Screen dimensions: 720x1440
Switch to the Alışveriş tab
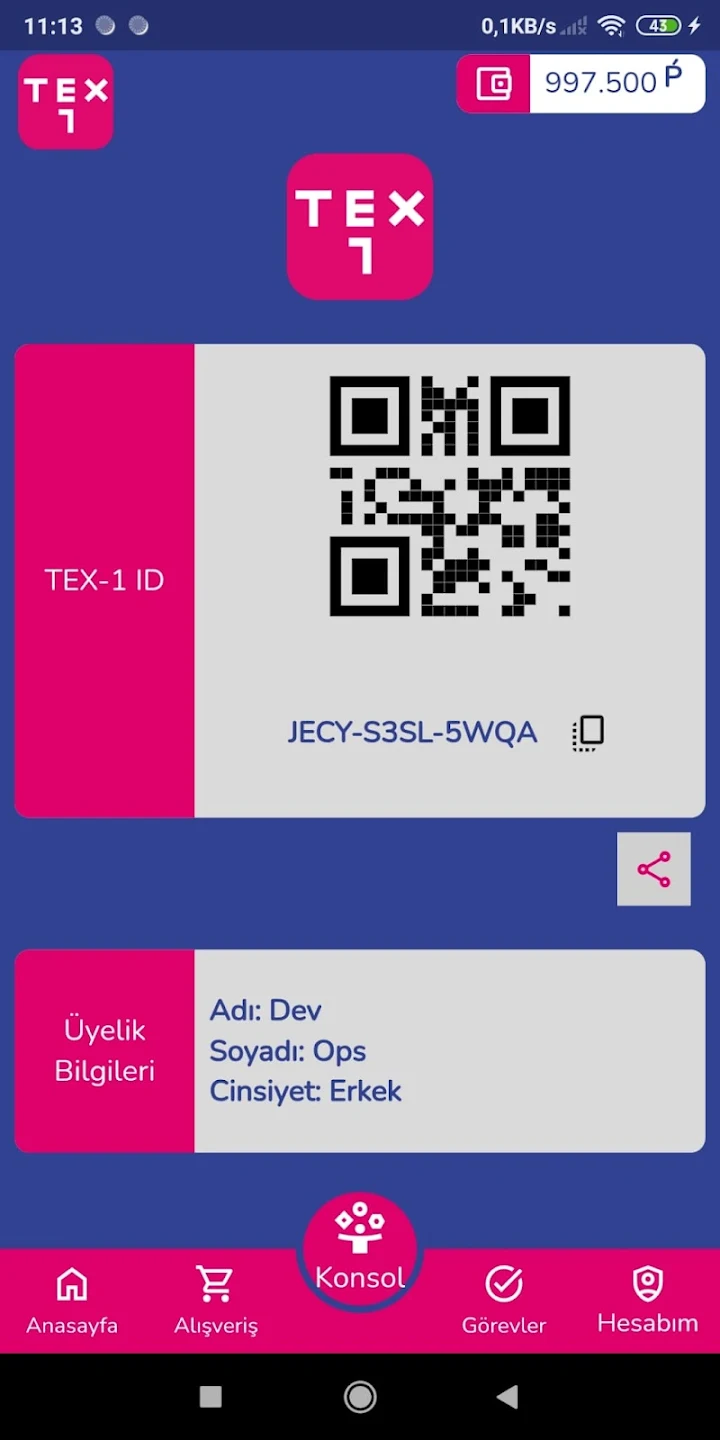point(216,1300)
